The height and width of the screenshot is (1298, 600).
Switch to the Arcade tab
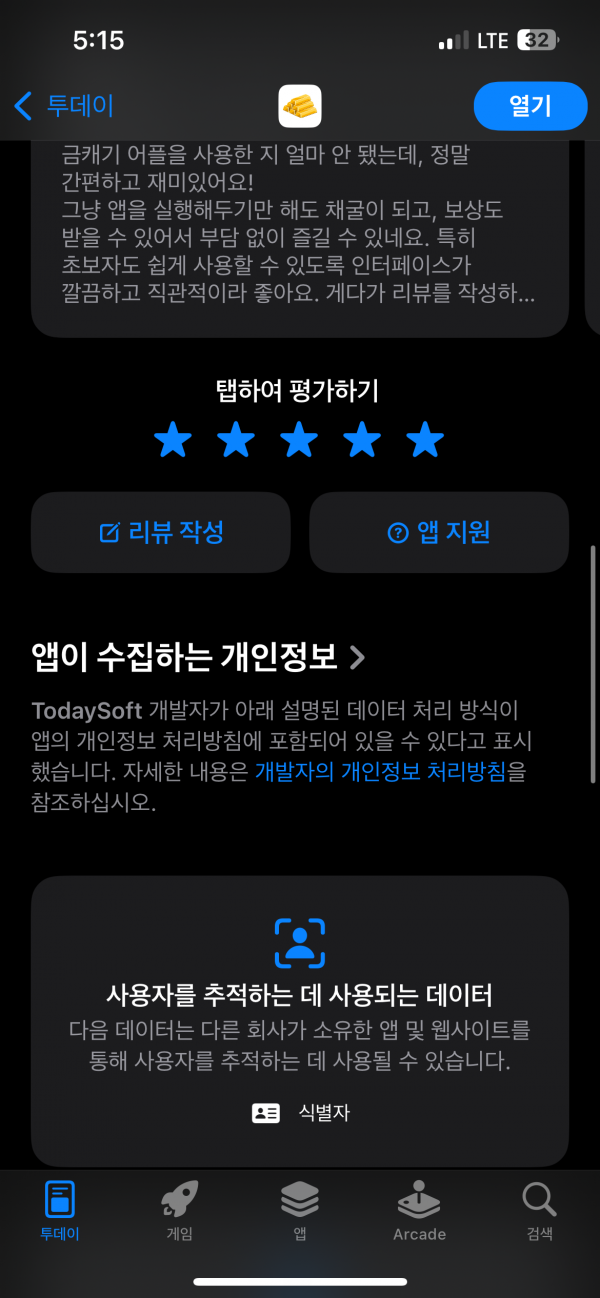[x=419, y=1210]
